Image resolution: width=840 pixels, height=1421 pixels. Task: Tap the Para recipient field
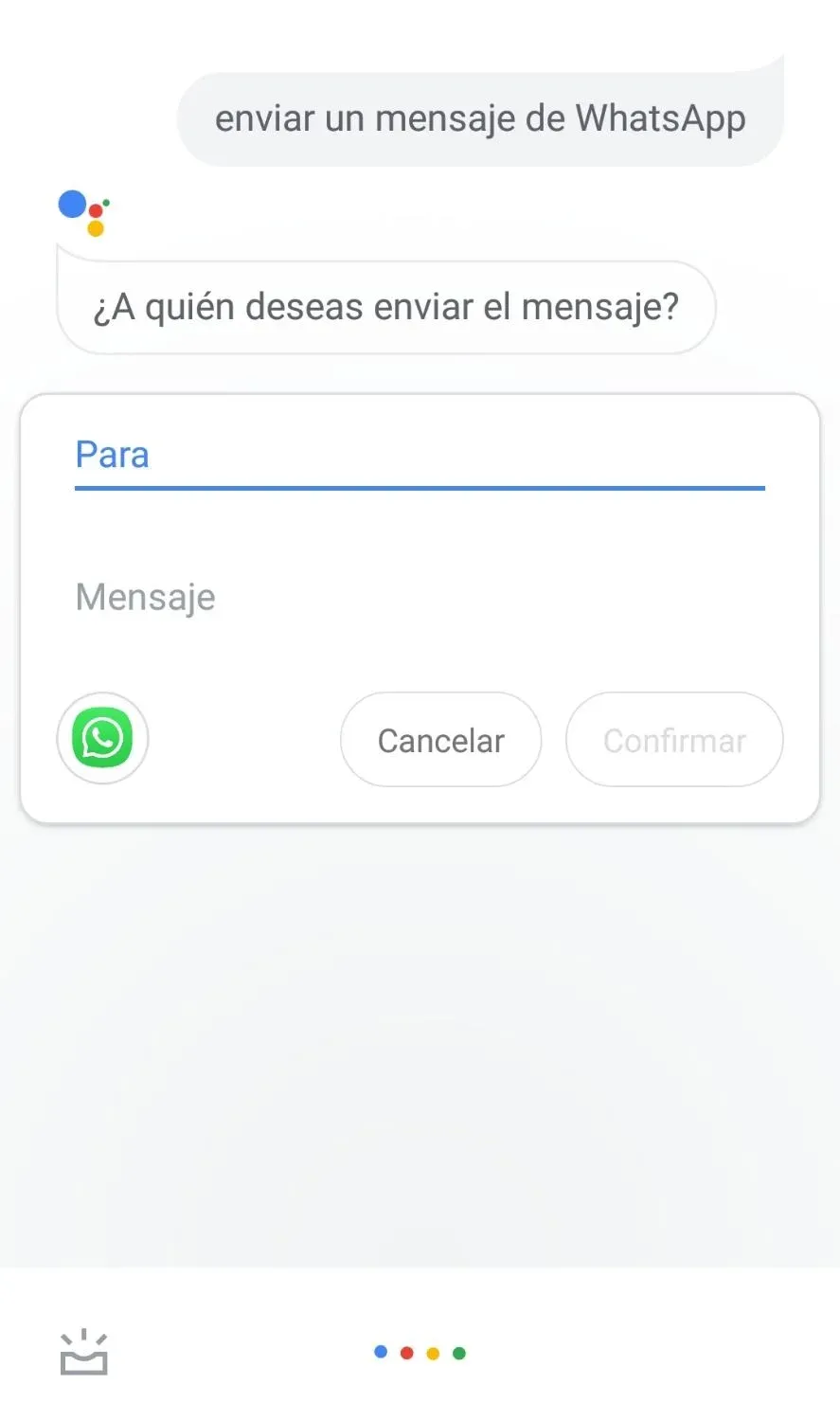[419, 456]
